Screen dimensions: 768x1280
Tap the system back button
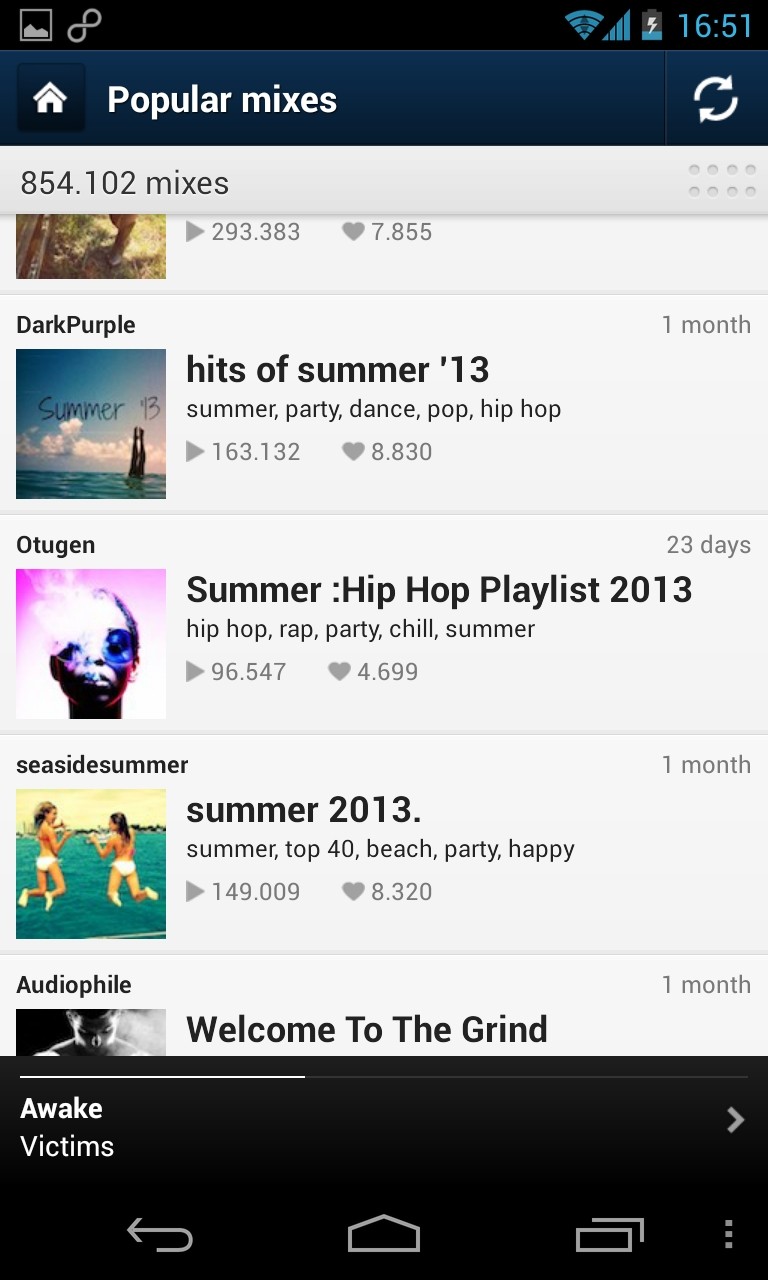pyautogui.click(x=160, y=1235)
